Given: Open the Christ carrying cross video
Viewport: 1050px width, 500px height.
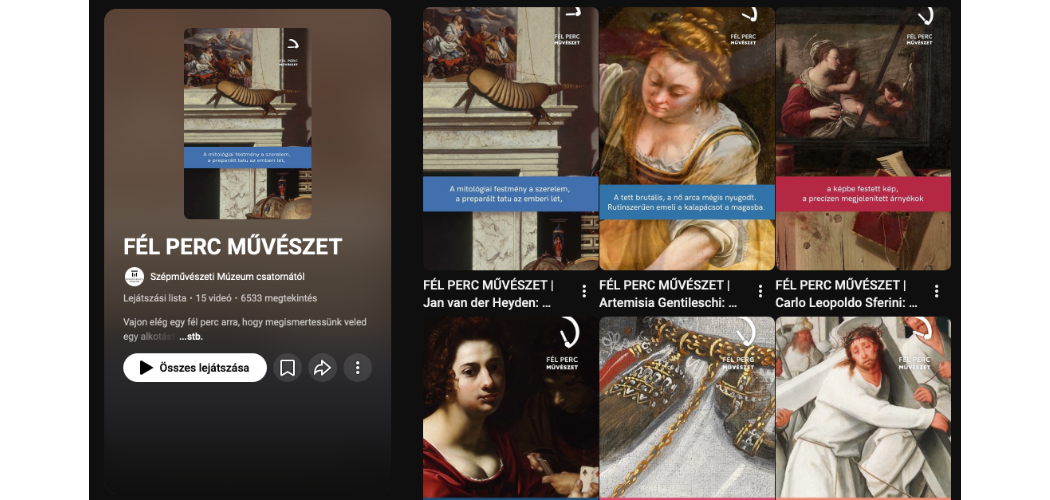Looking at the screenshot, I should tap(863, 407).
